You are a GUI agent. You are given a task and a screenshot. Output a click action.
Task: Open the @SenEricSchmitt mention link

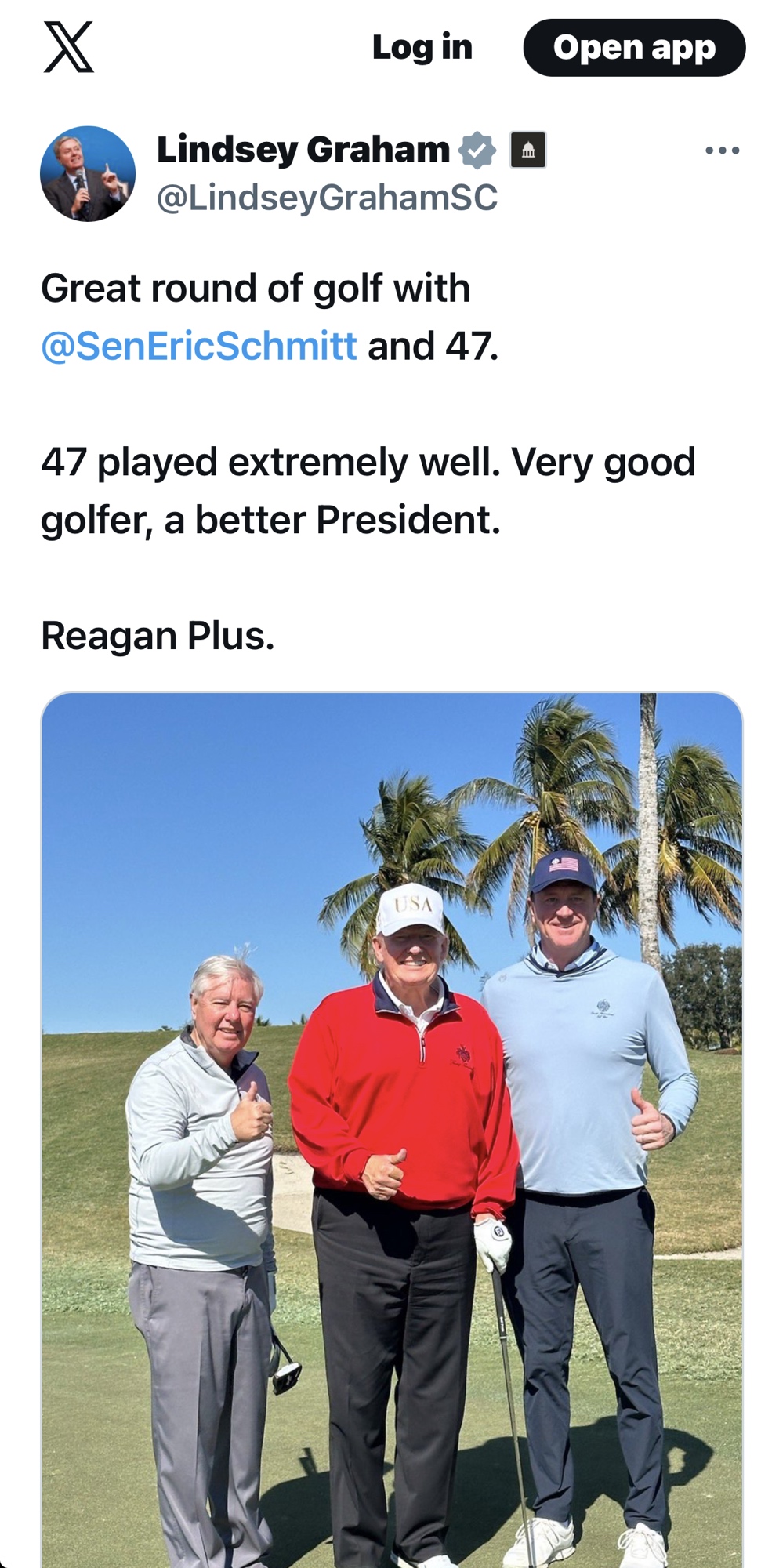(199, 346)
